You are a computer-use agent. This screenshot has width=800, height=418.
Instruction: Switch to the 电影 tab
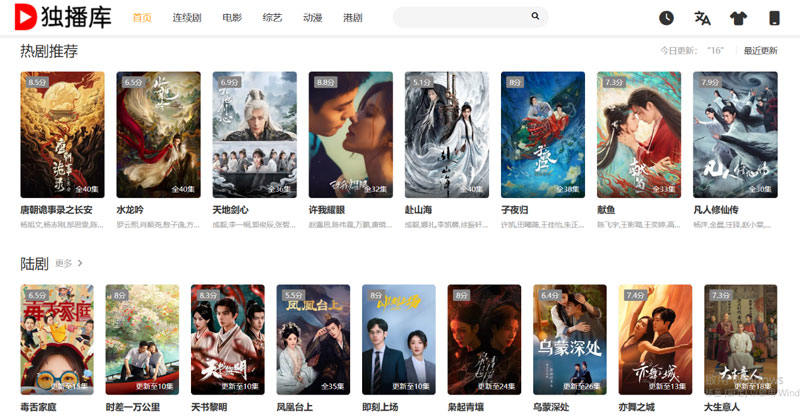tap(232, 18)
